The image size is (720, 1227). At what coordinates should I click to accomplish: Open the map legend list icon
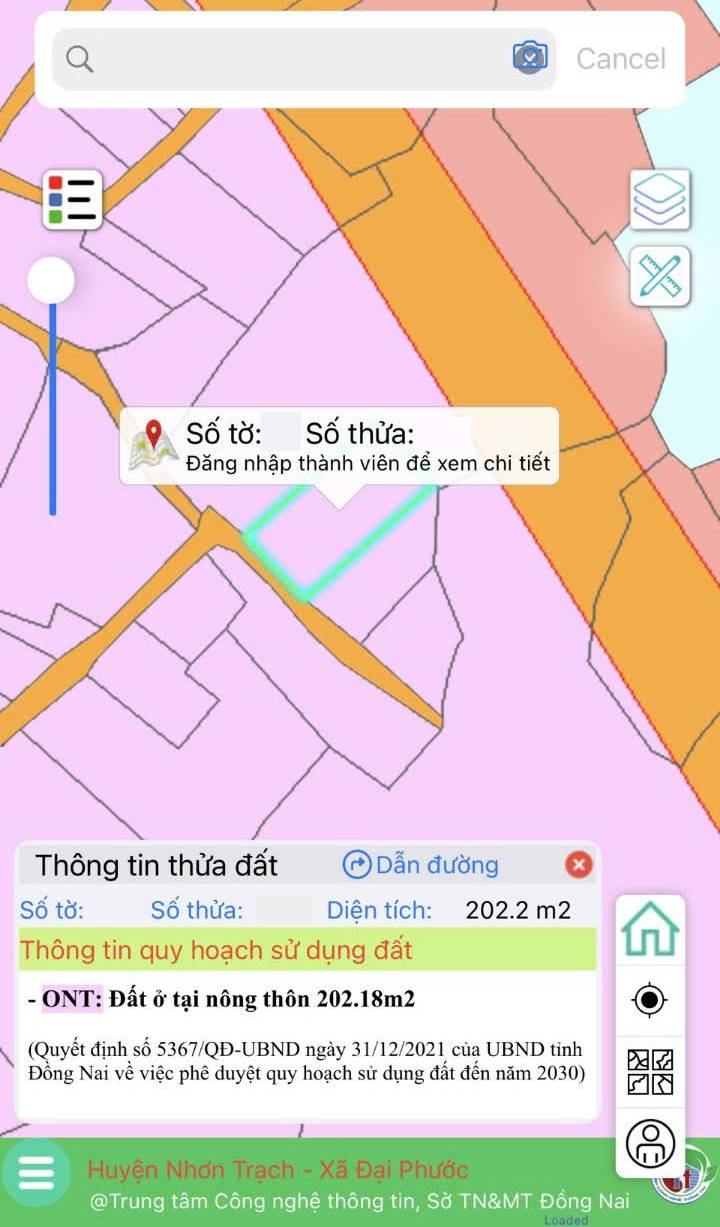click(72, 199)
